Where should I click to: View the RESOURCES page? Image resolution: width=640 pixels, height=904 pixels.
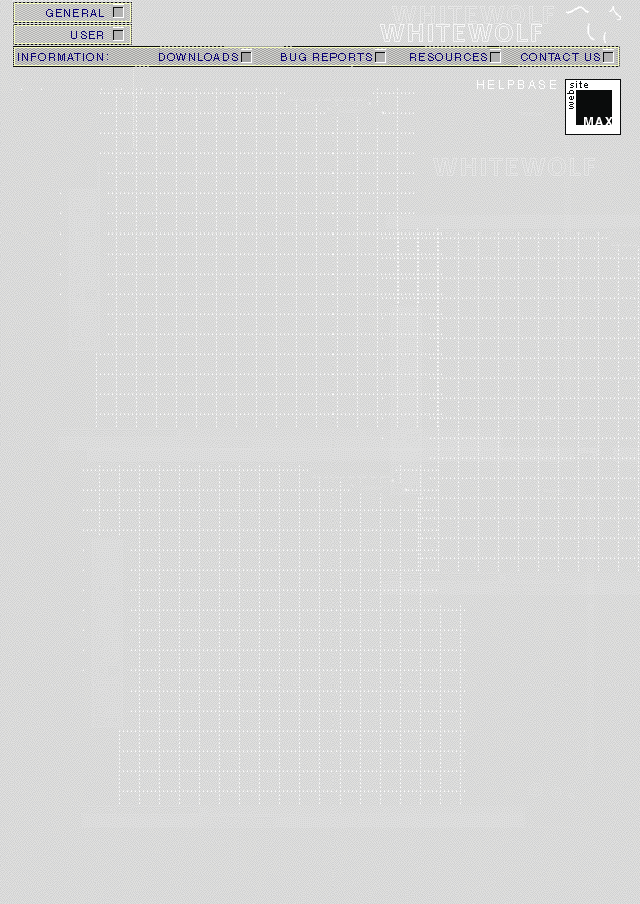(449, 57)
